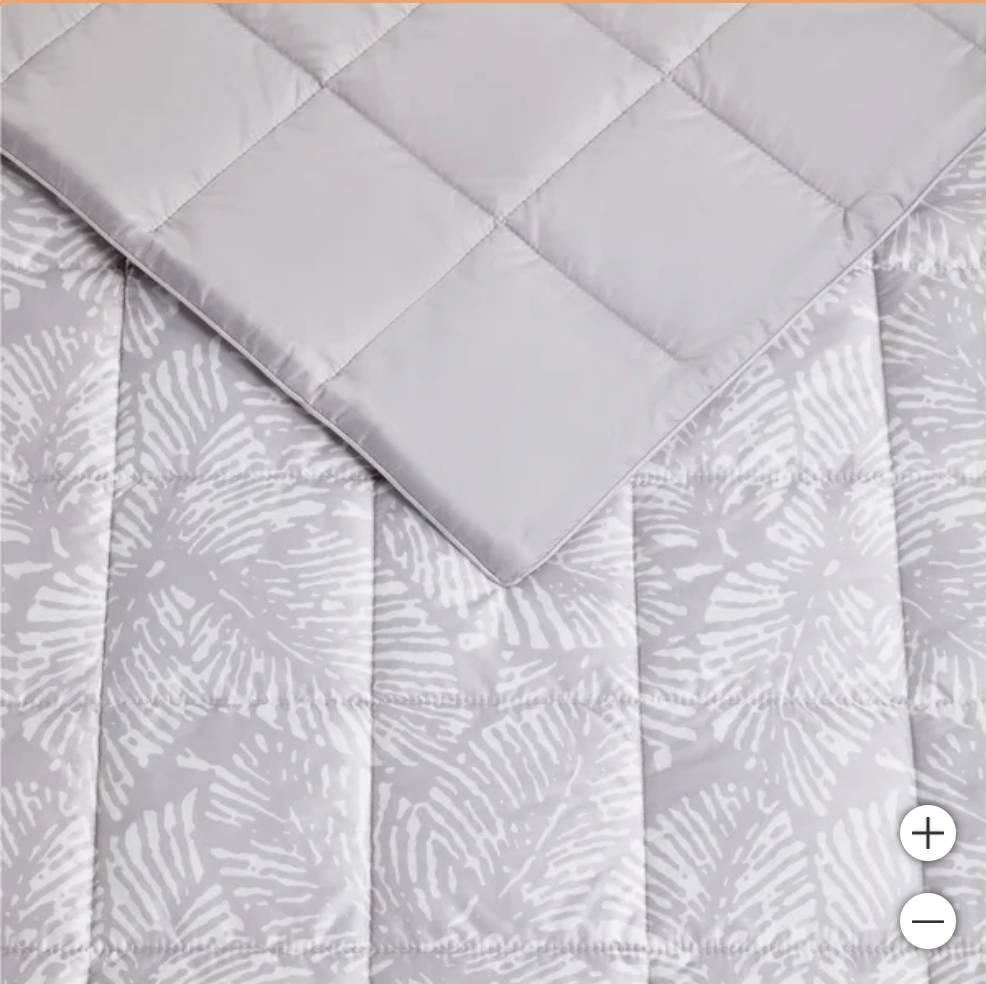This screenshot has height=984, width=986.
Task: Zoom out of the comforter image
Action: point(927,921)
